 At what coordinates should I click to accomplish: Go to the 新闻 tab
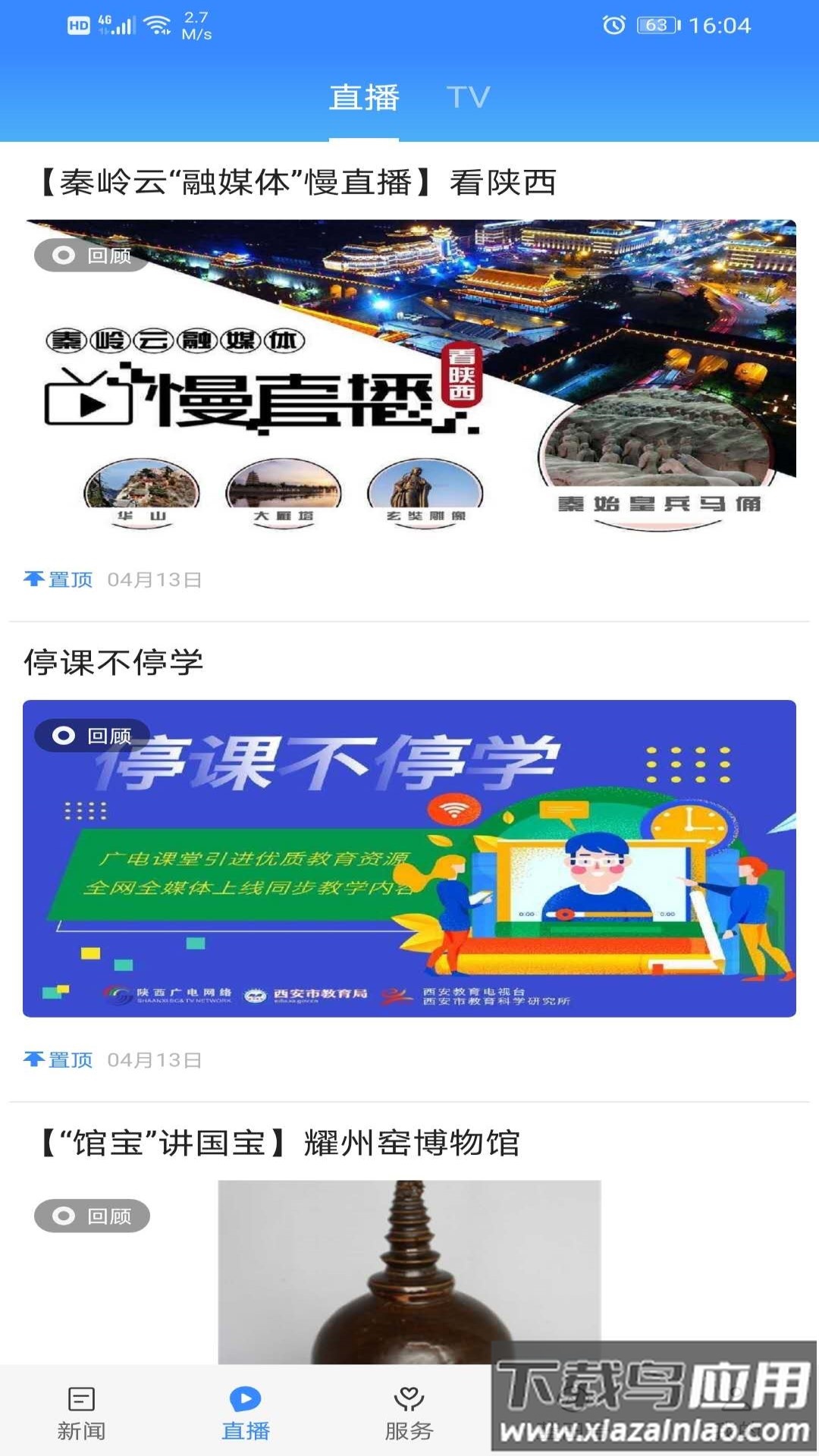(x=81, y=1412)
